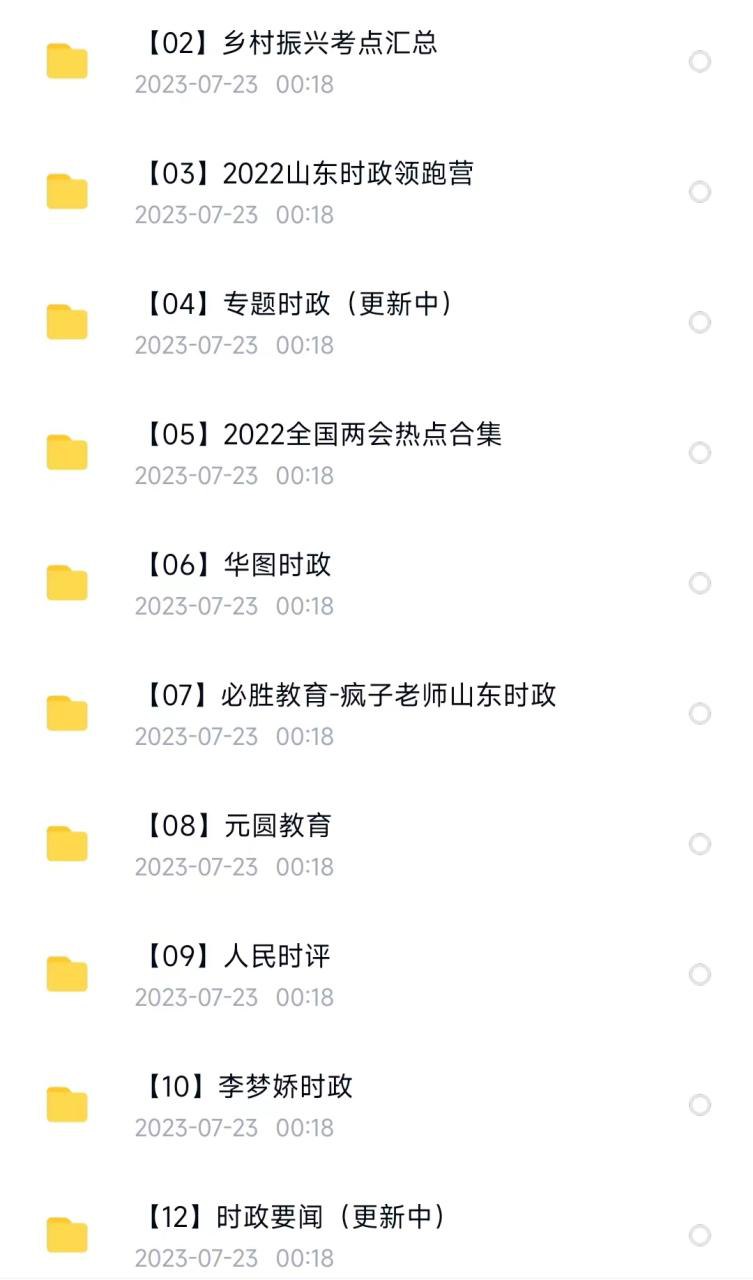
Task: Click the folder icon for 【07】必胜教育-疯子老师山东时政
Action: pos(67,714)
